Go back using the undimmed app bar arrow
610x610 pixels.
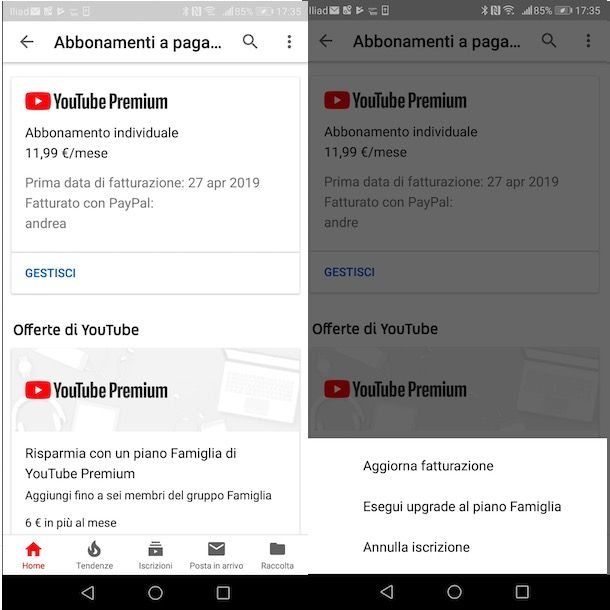(27, 42)
